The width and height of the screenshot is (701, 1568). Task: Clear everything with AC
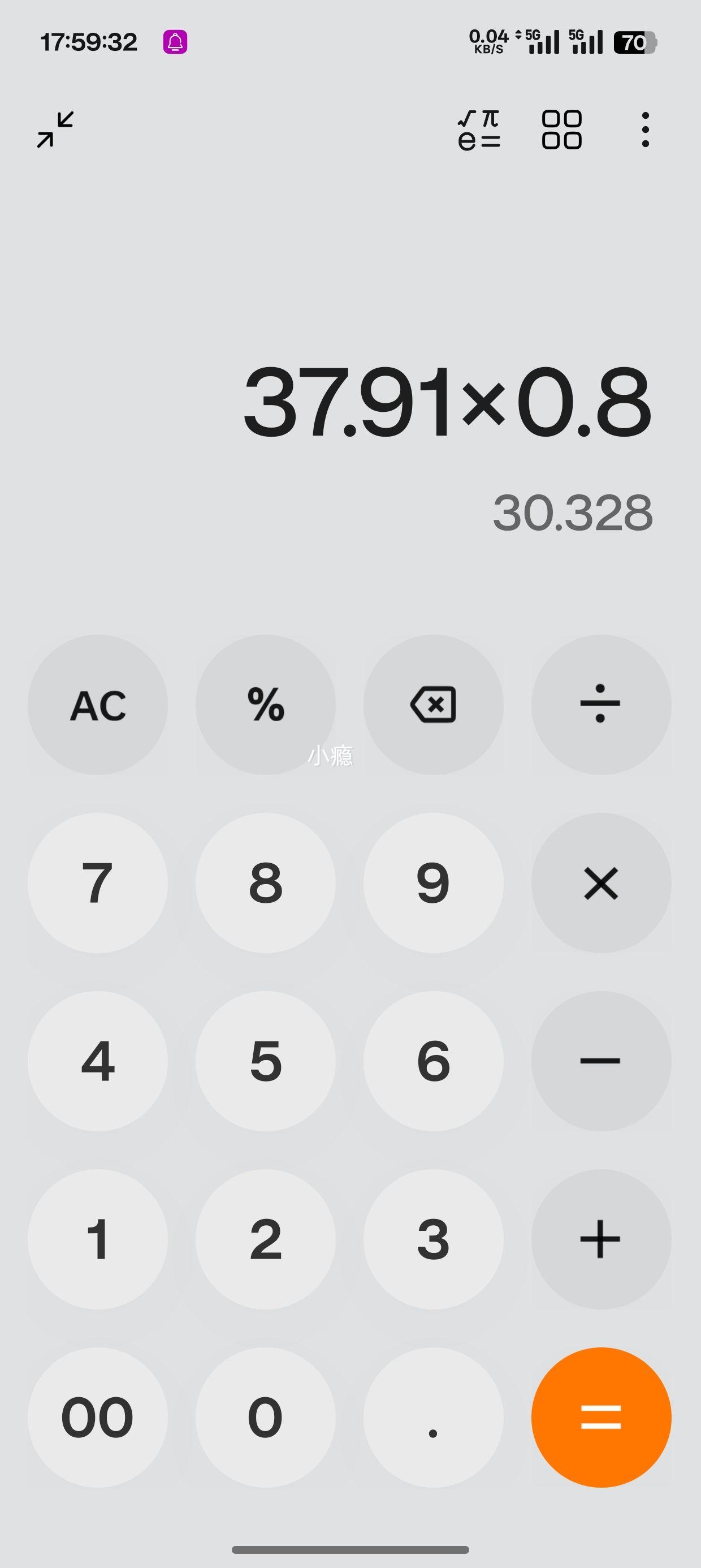(97, 705)
